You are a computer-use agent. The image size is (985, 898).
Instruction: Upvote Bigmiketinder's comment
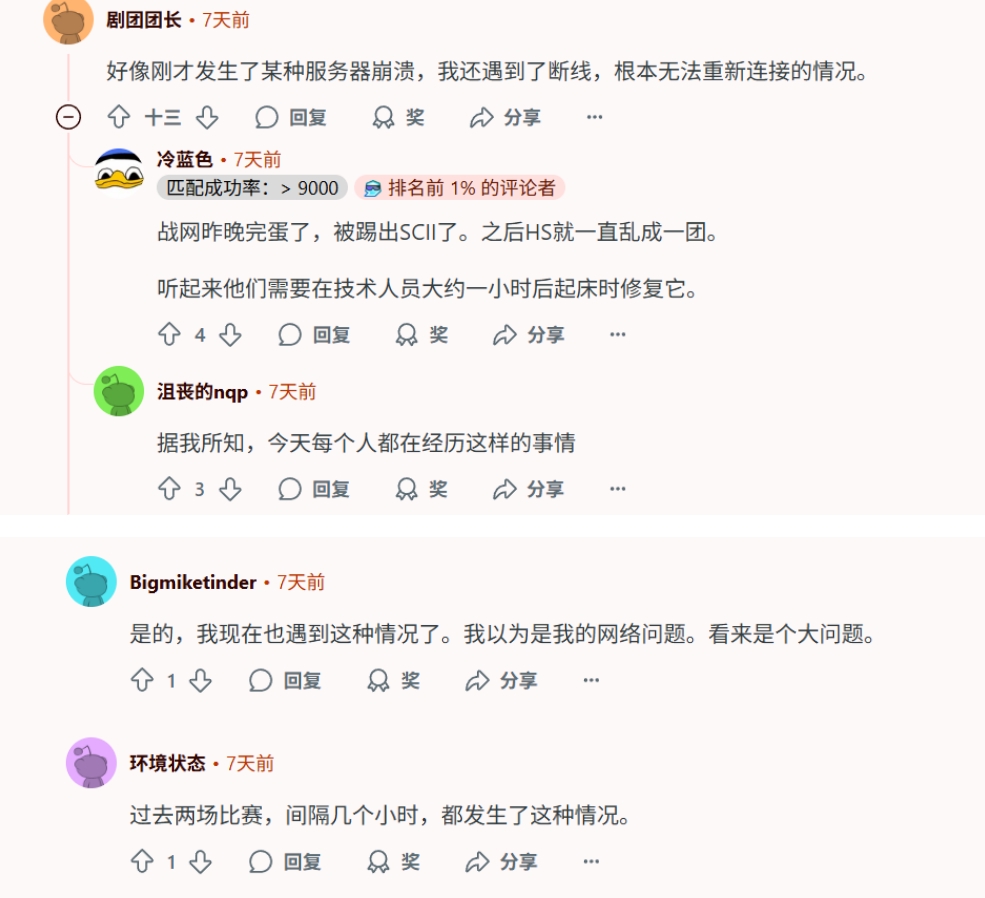tap(142, 681)
